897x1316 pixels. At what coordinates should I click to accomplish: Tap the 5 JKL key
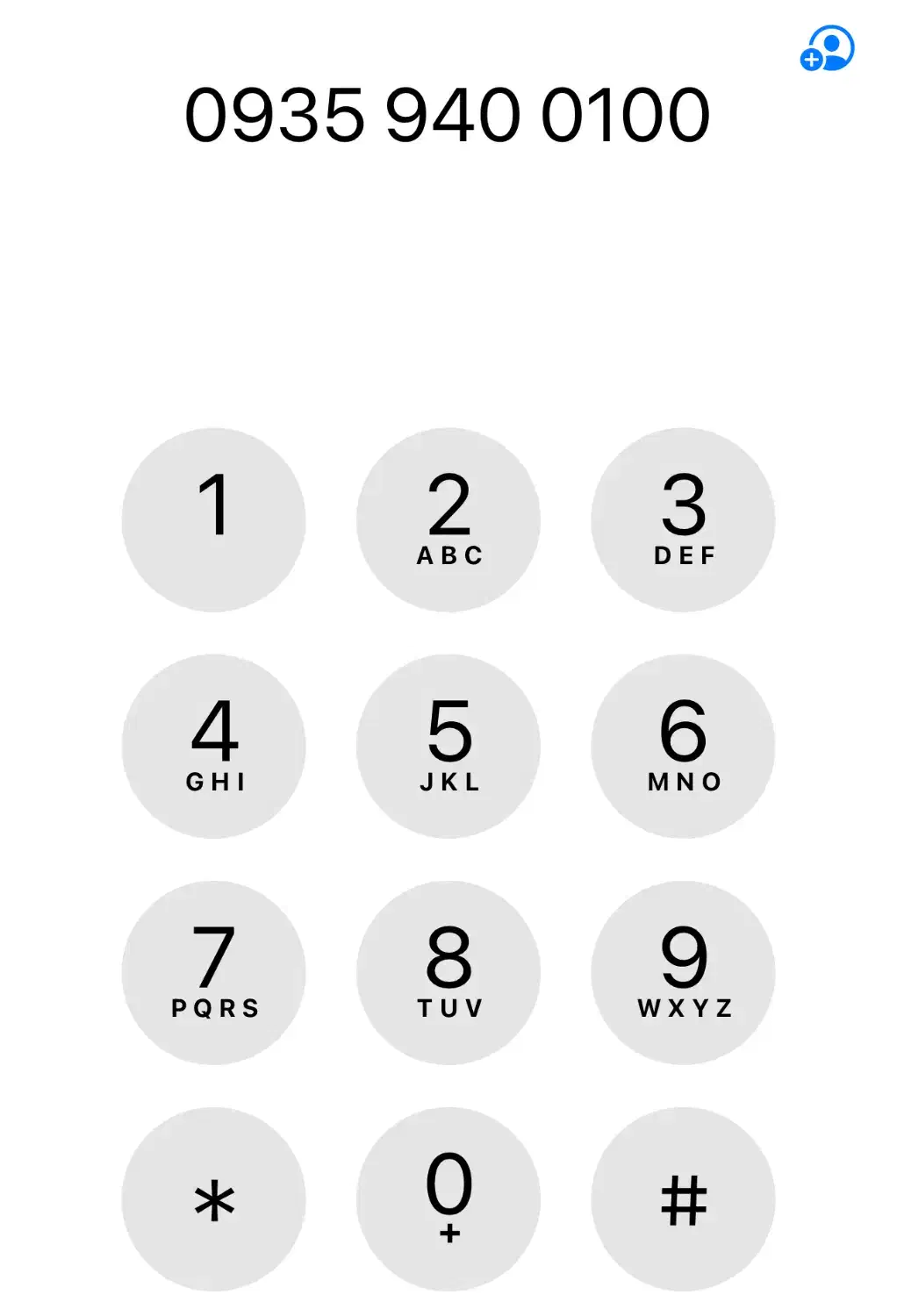click(448, 746)
